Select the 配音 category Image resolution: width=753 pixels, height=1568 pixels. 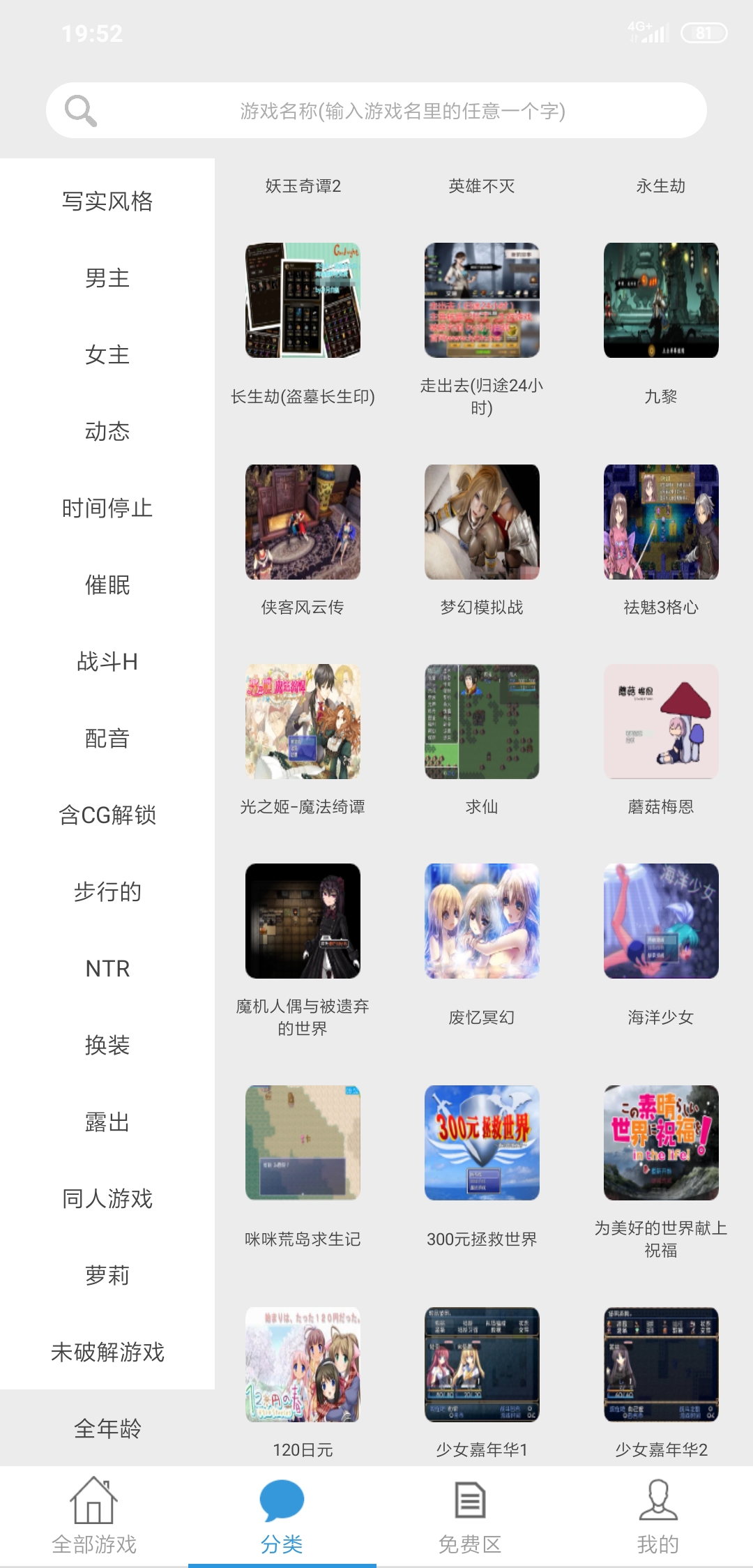(107, 738)
